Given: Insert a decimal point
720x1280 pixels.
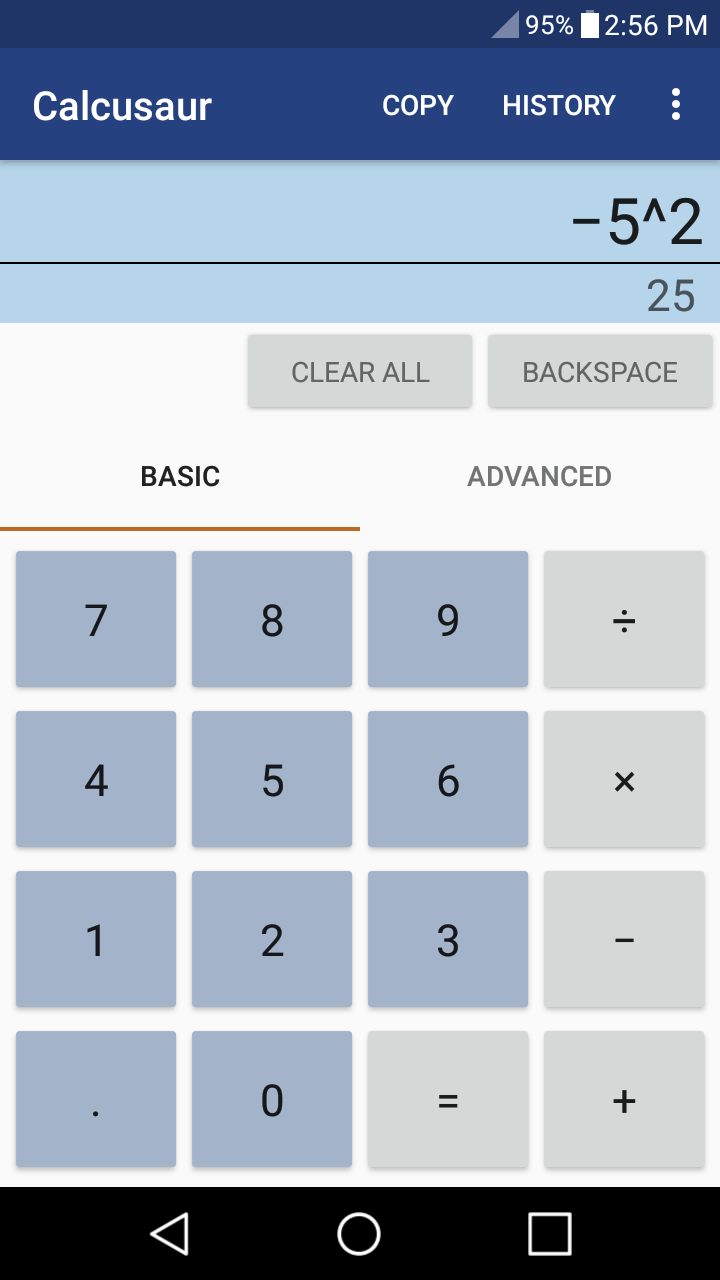Looking at the screenshot, I should 96,1100.
